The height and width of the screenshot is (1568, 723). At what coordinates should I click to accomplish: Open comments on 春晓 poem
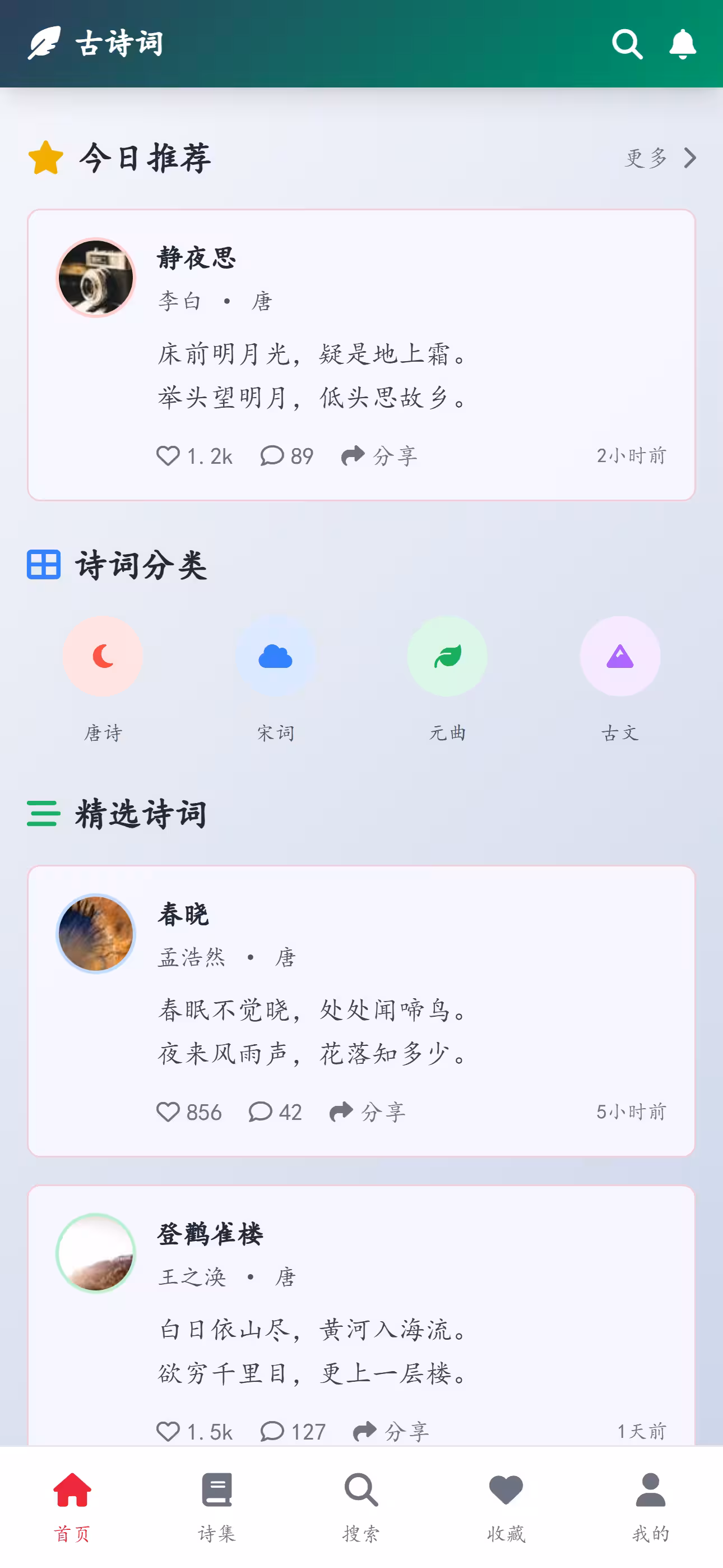click(x=262, y=1112)
